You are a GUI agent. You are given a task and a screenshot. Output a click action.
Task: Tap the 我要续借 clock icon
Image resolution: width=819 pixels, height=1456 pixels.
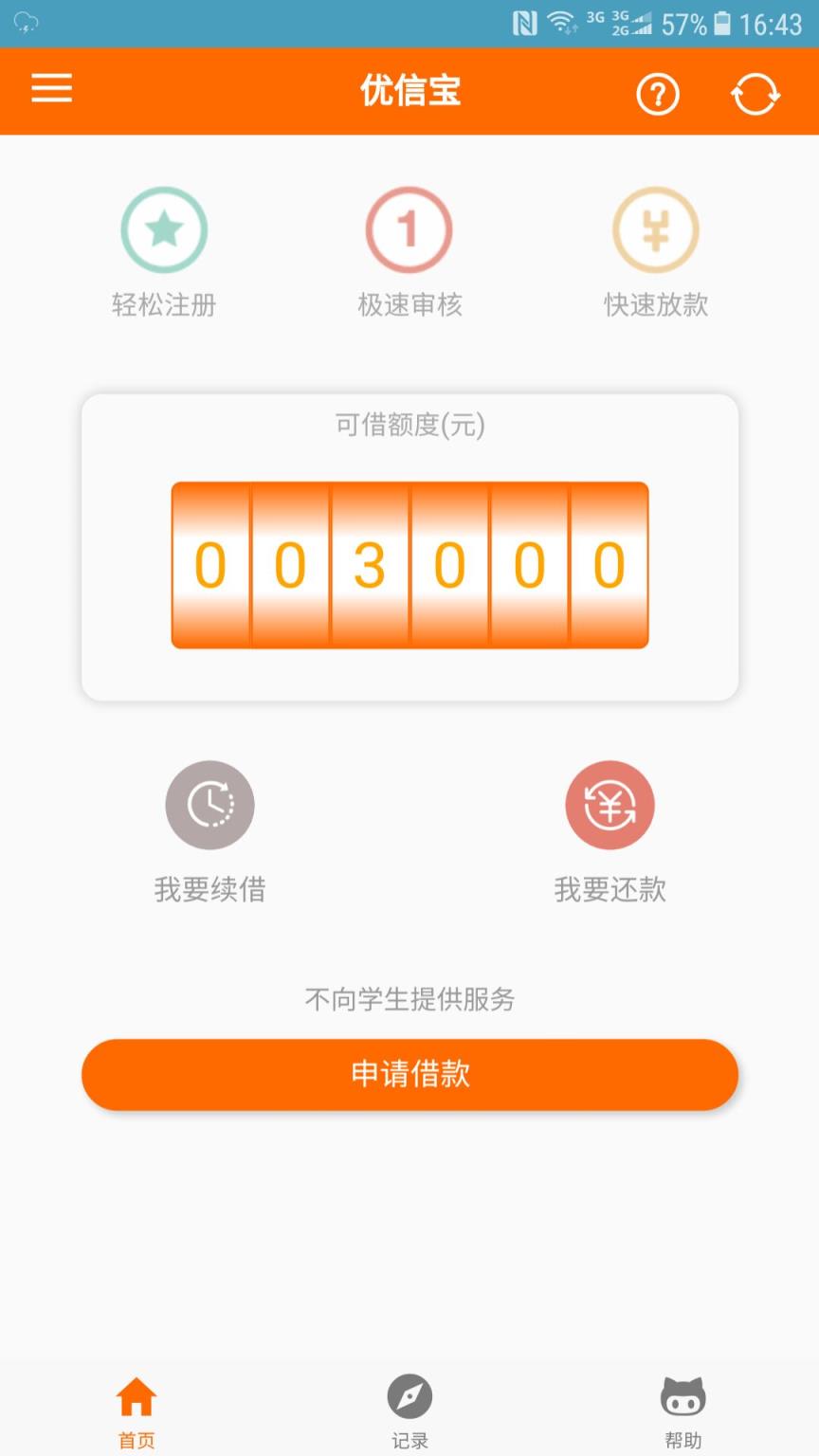coord(209,804)
